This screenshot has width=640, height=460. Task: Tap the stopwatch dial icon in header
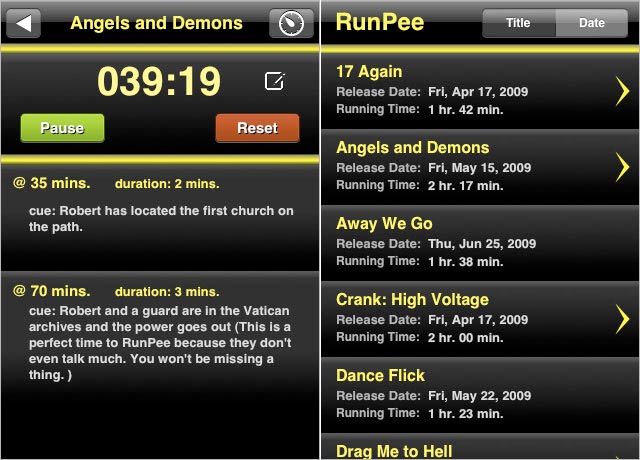click(291, 23)
